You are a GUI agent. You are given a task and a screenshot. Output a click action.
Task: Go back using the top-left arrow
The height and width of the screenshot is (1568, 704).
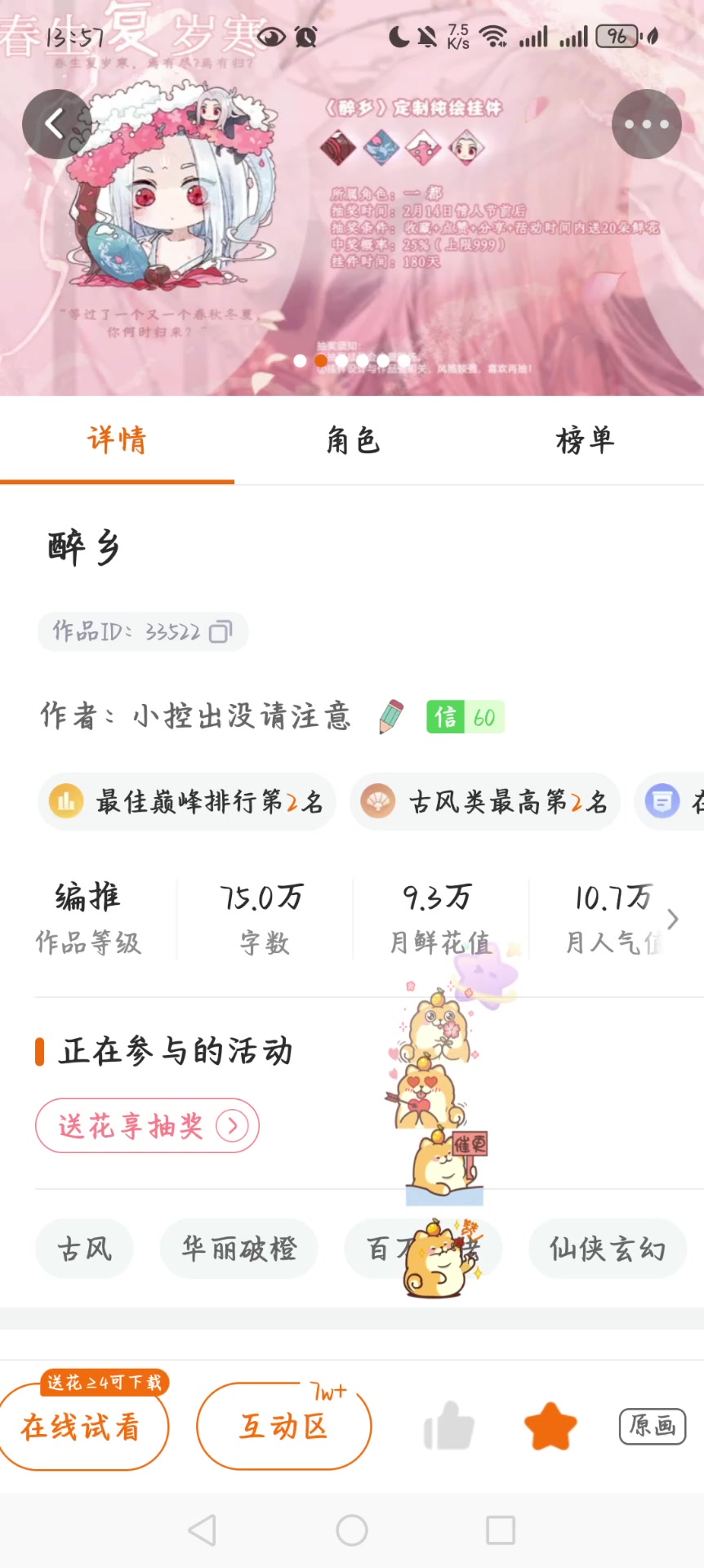click(x=56, y=124)
